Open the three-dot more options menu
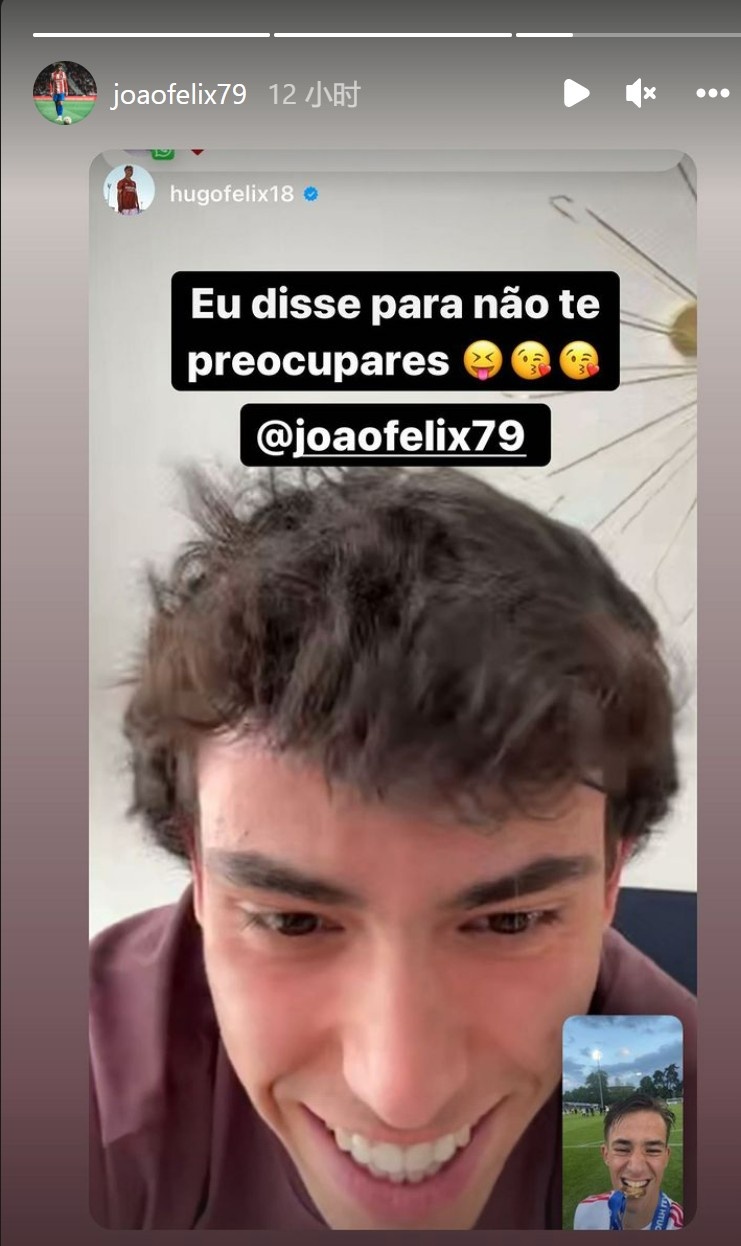The width and height of the screenshot is (741, 1246). click(712, 94)
